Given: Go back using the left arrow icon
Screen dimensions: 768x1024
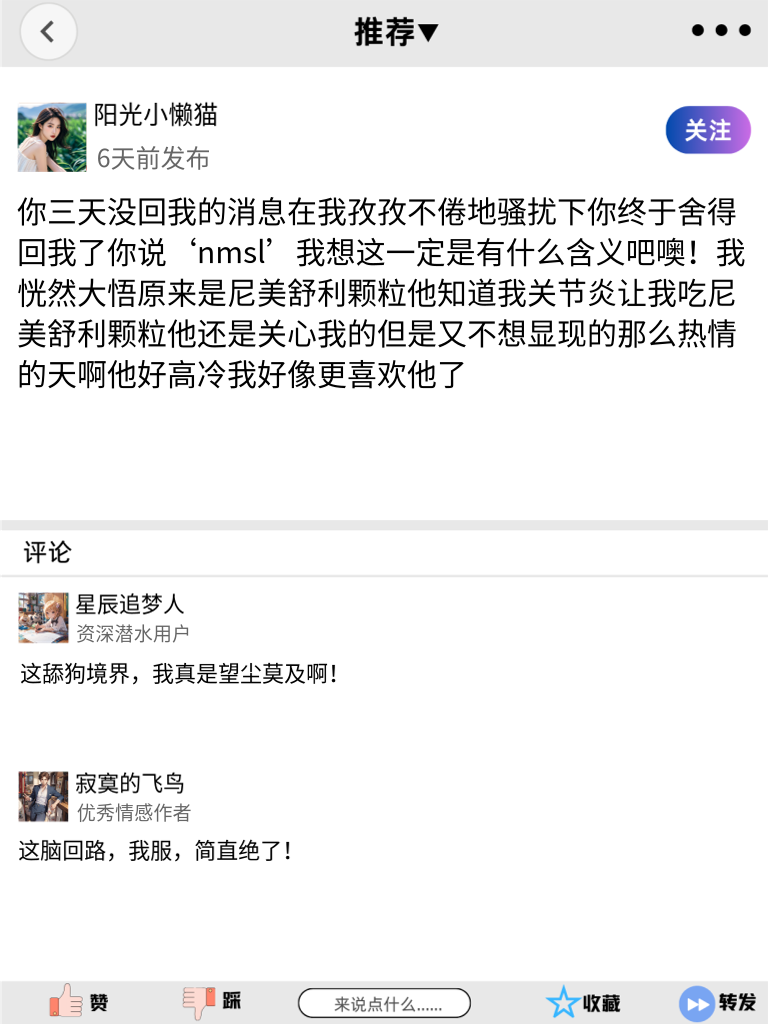Looking at the screenshot, I should click(x=47, y=31).
